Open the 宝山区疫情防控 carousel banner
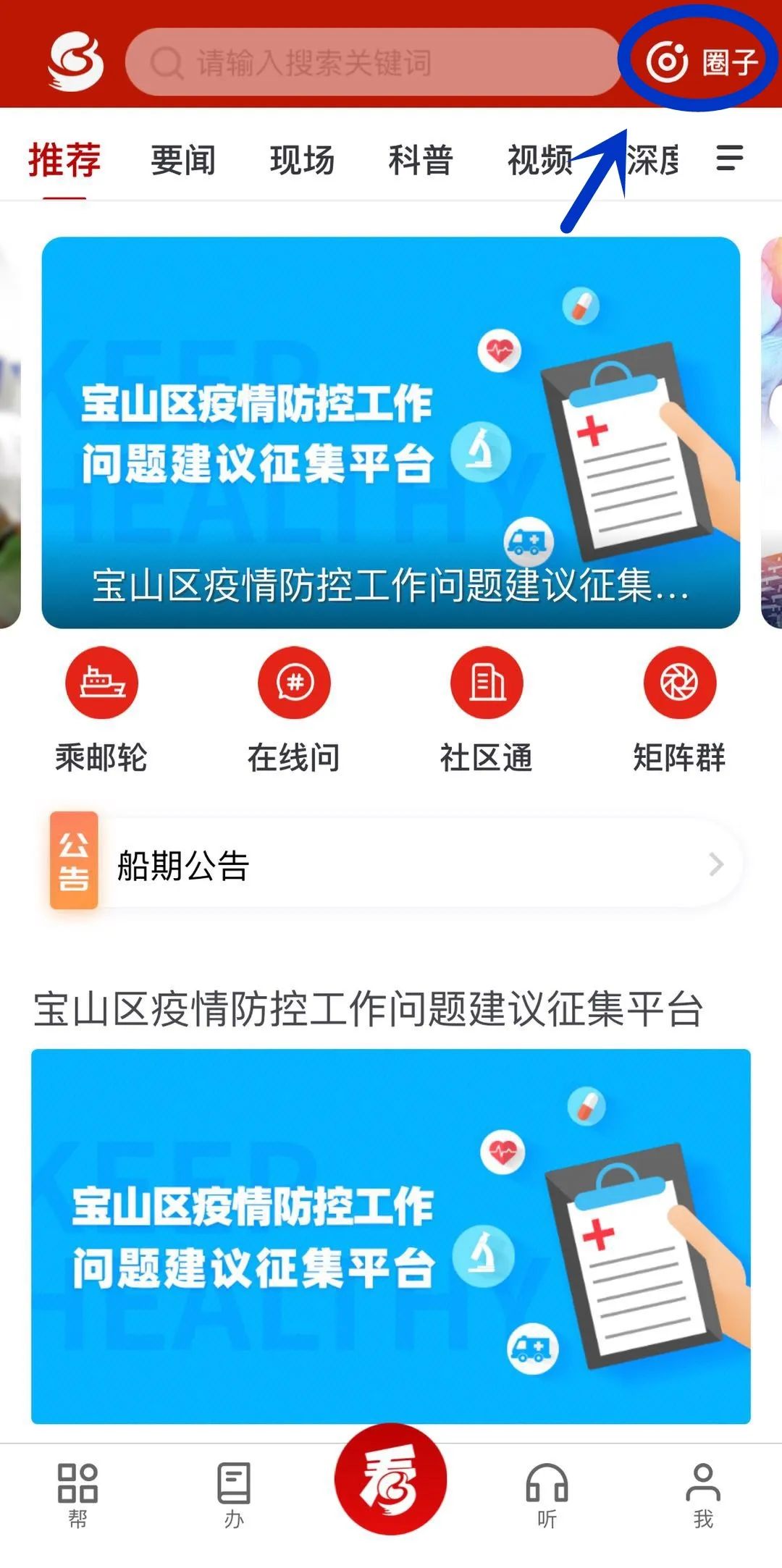This screenshot has width=782, height=1568. coord(391,432)
